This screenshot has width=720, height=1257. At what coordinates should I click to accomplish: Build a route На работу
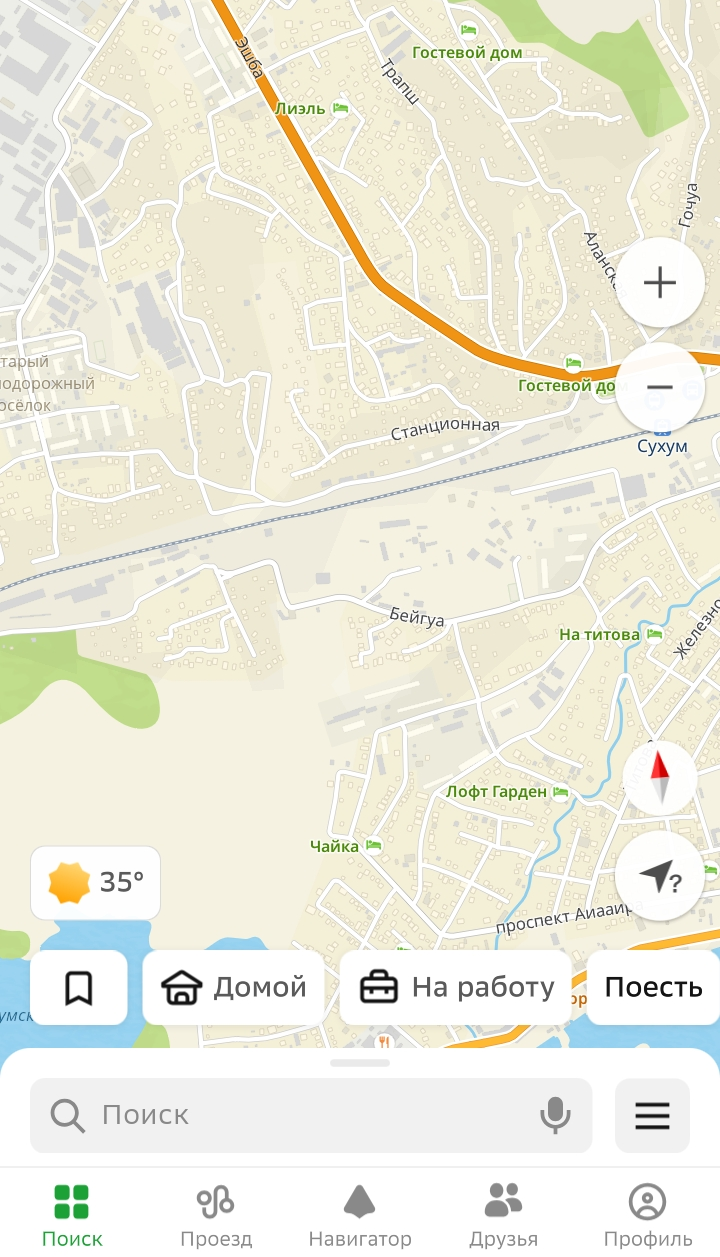coord(456,988)
